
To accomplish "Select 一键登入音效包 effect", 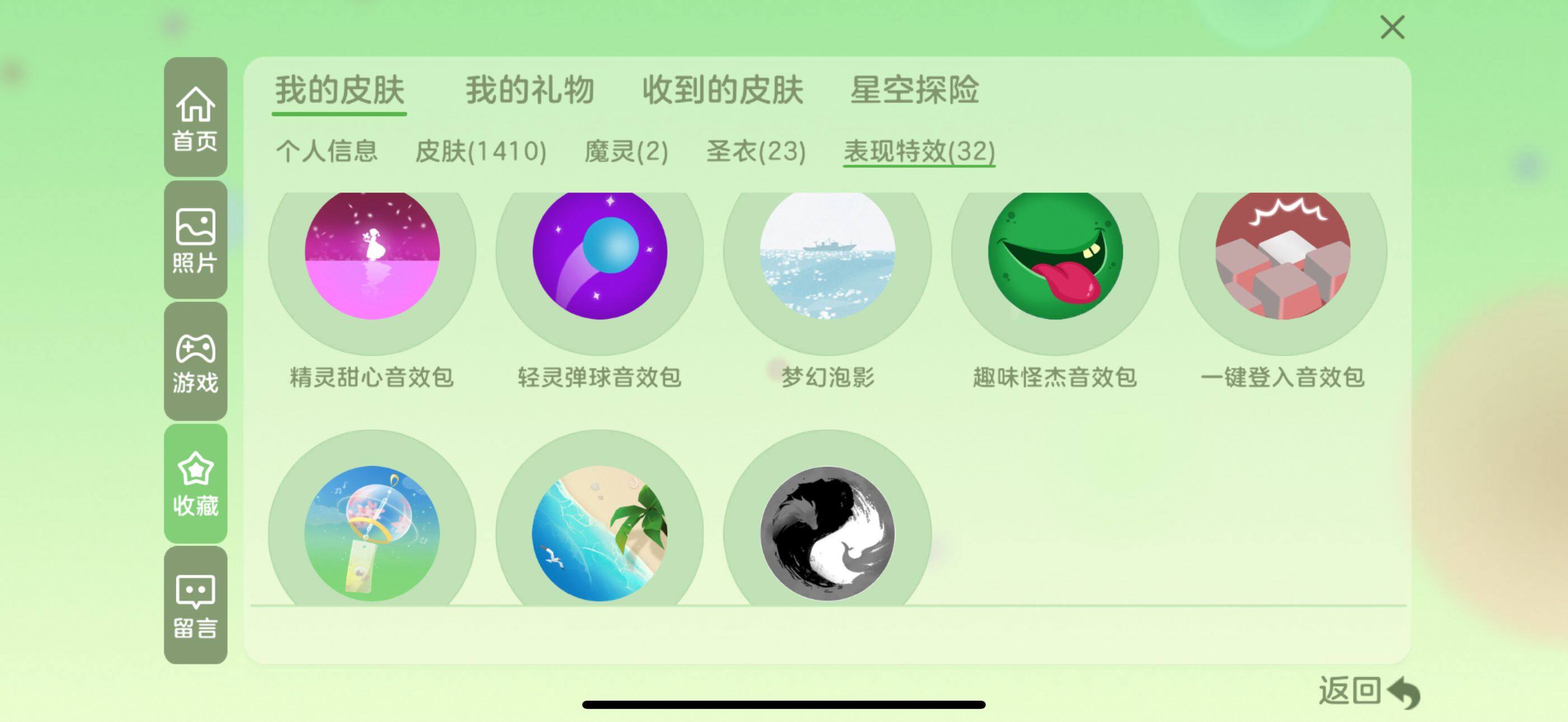I will [1282, 255].
